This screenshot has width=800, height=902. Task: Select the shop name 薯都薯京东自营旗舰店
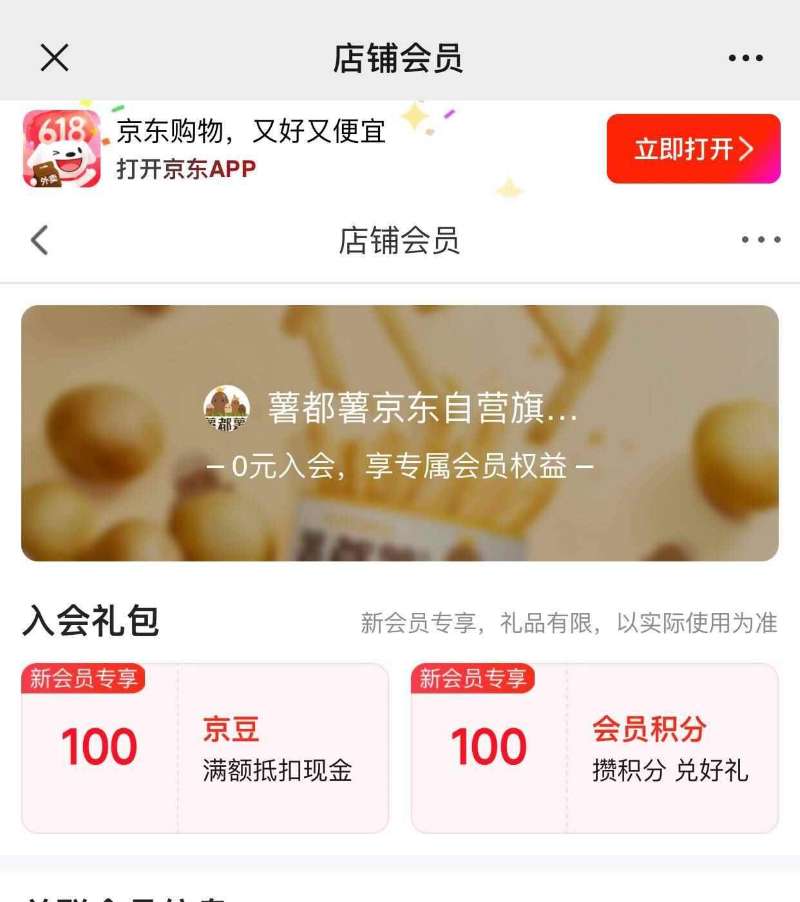tap(420, 407)
